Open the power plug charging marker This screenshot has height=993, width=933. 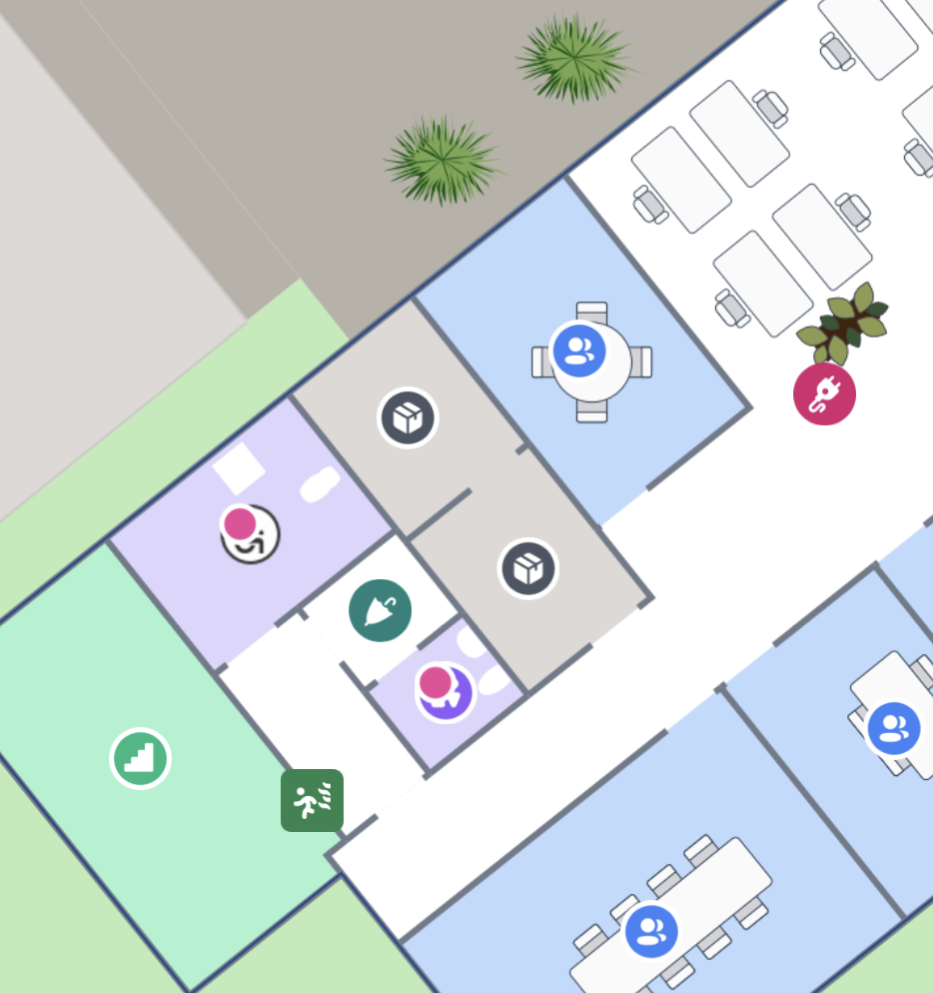[824, 394]
